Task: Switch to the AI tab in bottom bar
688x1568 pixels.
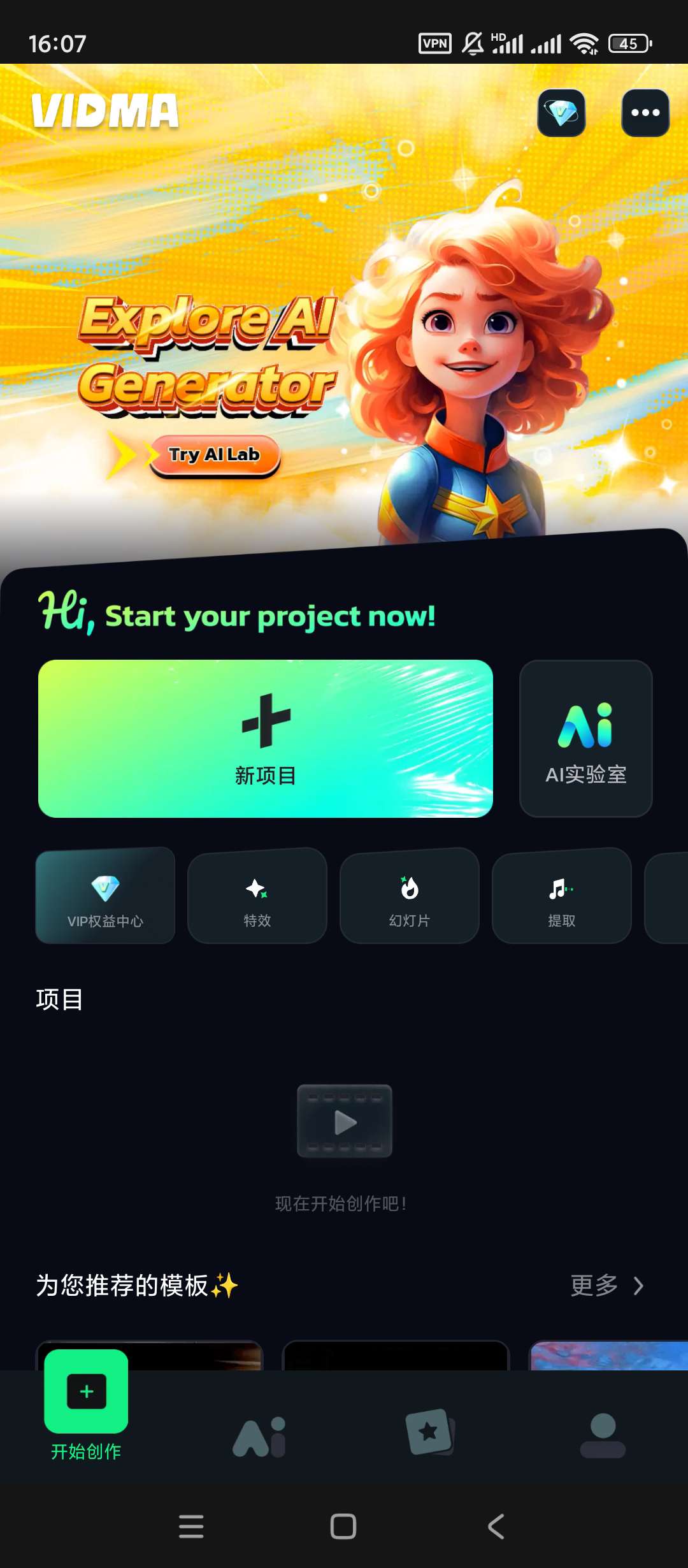Action: (259, 1437)
